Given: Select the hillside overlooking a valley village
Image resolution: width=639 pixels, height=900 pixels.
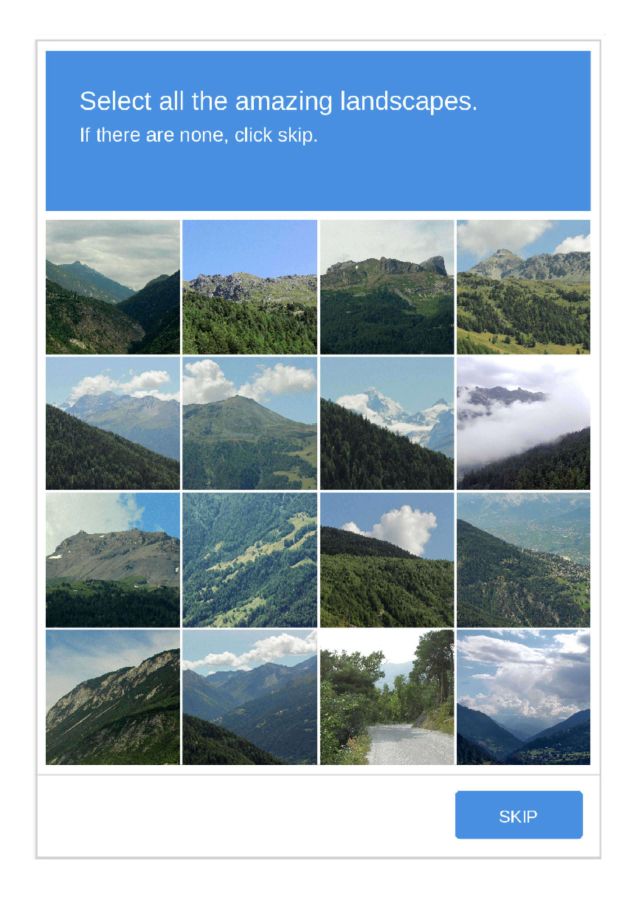Looking at the screenshot, I should (523, 560).
